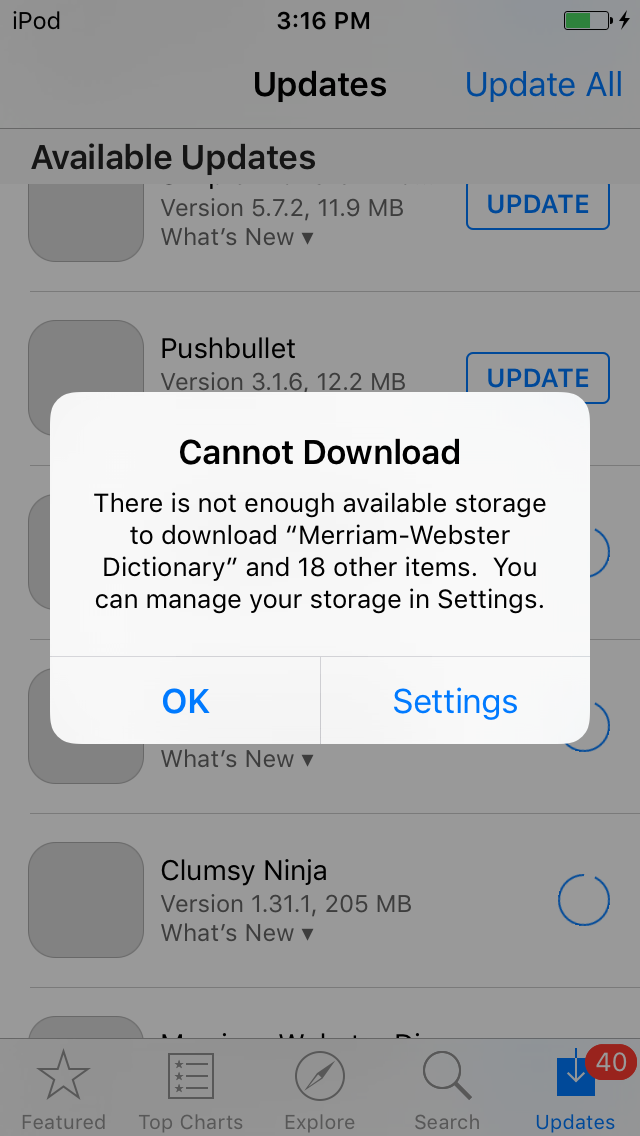Go to the Explore tab
Viewport: 640px width, 1136px height.
(319, 1090)
